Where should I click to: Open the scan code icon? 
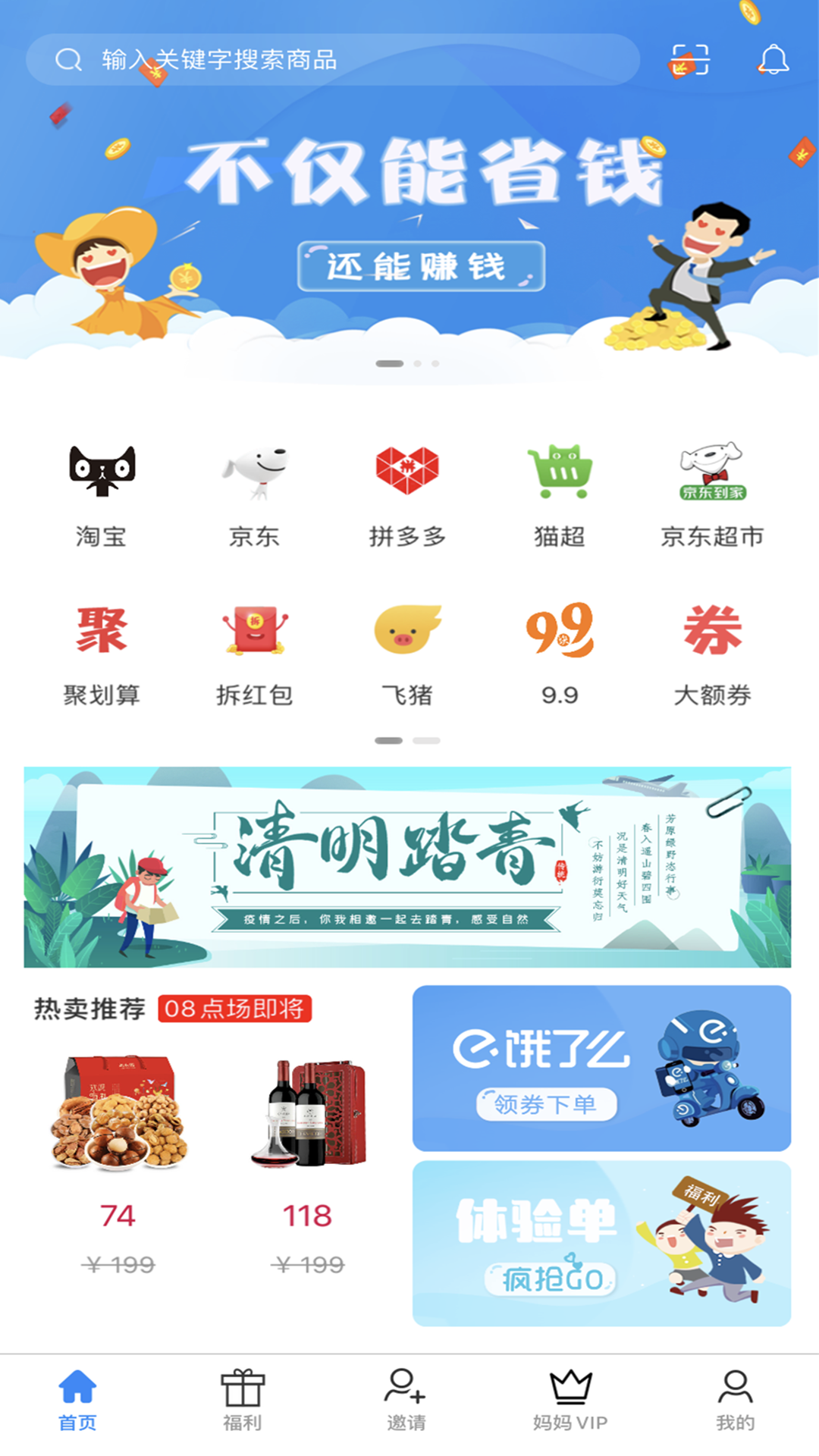click(689, 59)
